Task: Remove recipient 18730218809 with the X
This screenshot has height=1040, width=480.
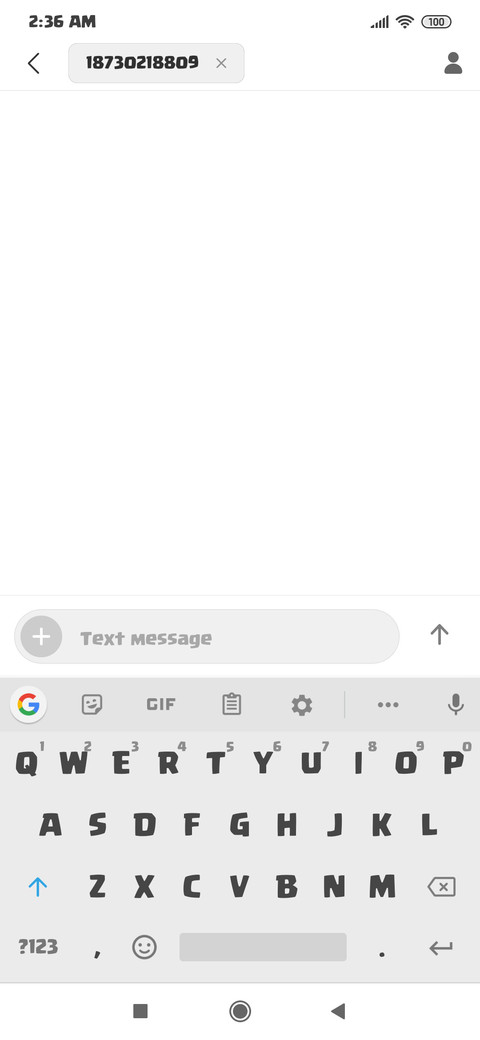Action: pos(221,63)
